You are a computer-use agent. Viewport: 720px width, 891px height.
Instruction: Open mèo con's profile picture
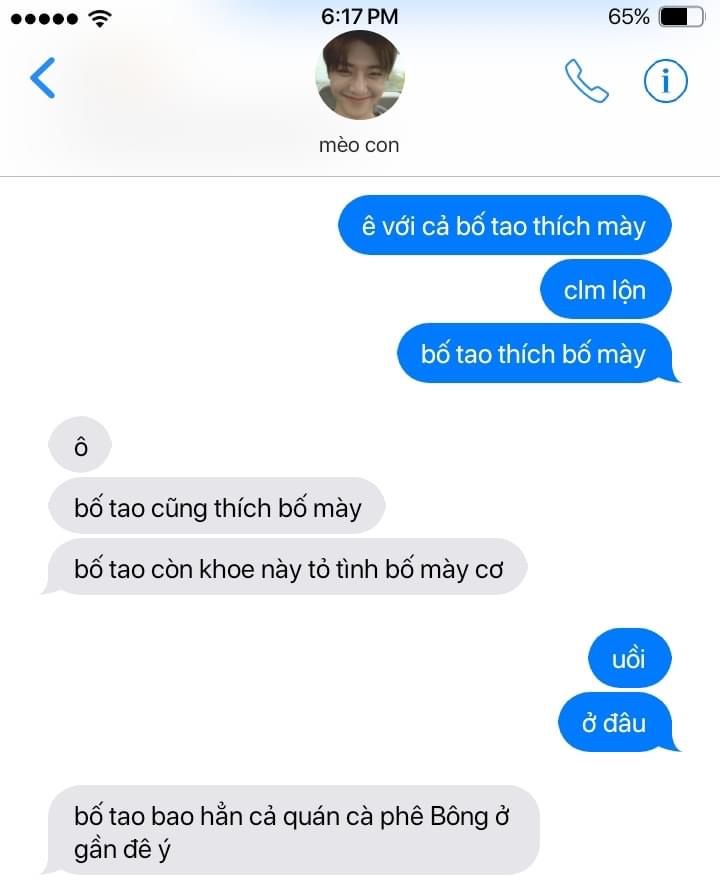(x=359, y=75)
